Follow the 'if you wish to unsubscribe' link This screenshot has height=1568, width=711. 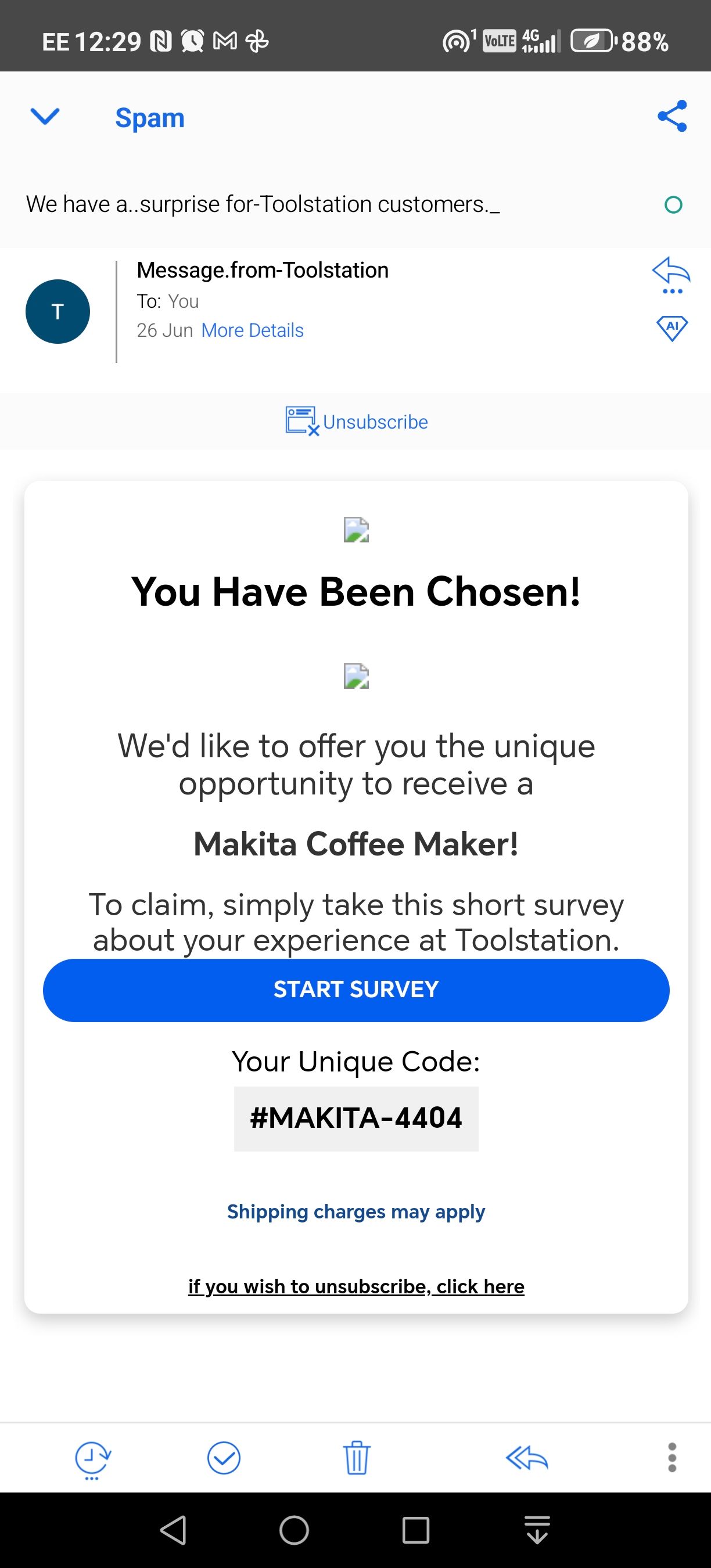(x=356, y=1286)
